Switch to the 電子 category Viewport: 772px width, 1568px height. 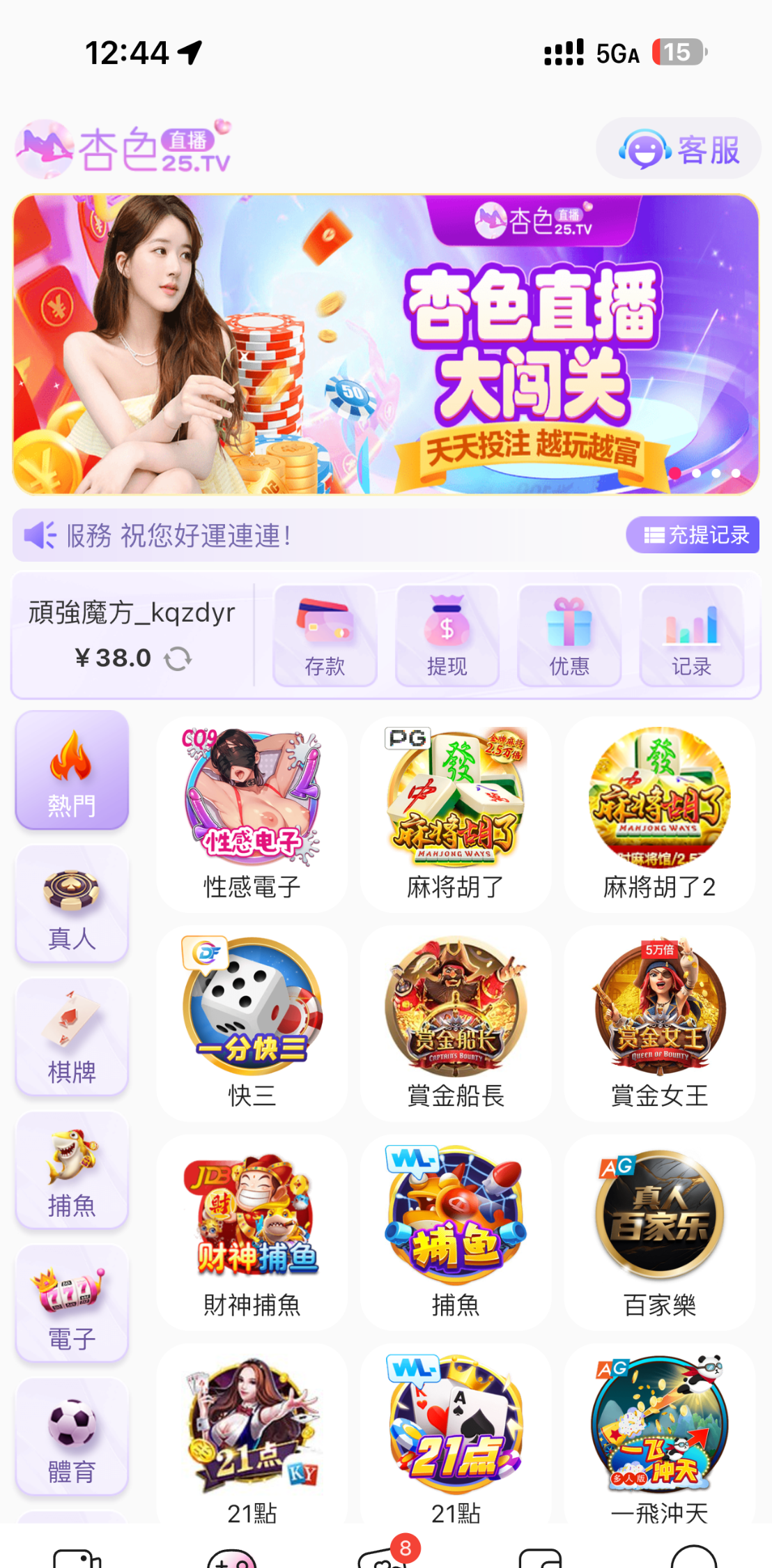click(x=72, y=1303)
